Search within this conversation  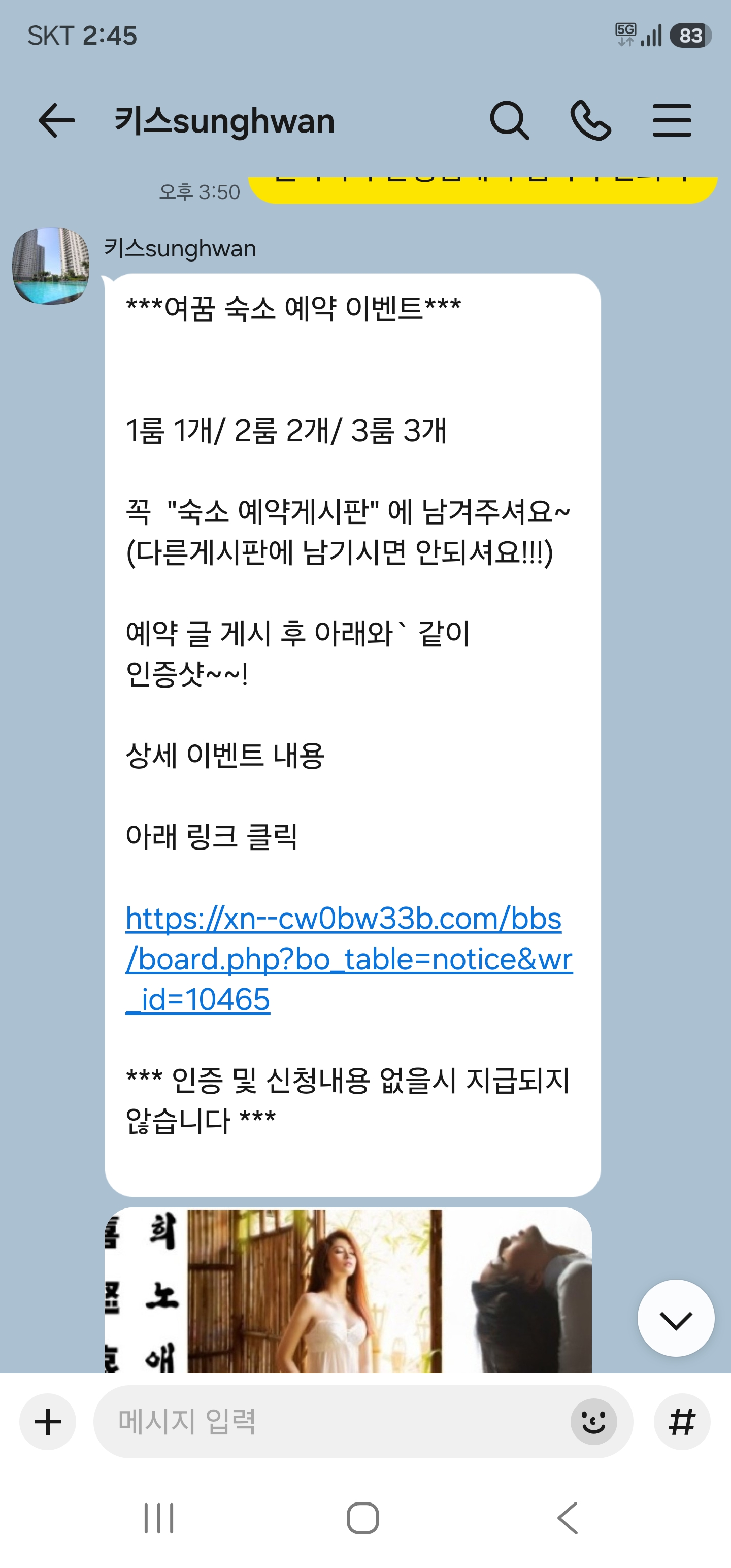tap(510, 120)
